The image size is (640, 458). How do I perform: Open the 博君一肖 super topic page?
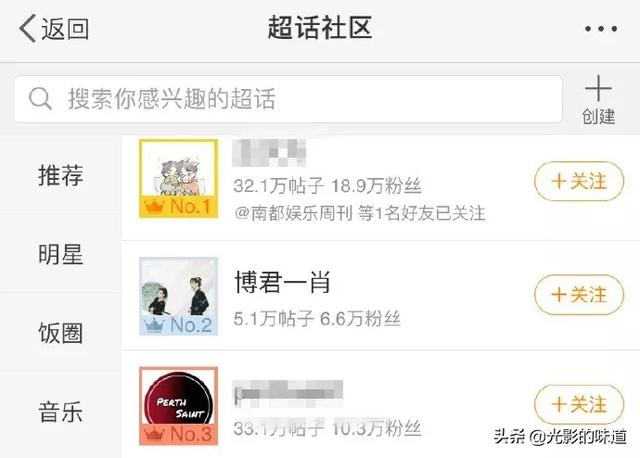[x=280, y=284]
